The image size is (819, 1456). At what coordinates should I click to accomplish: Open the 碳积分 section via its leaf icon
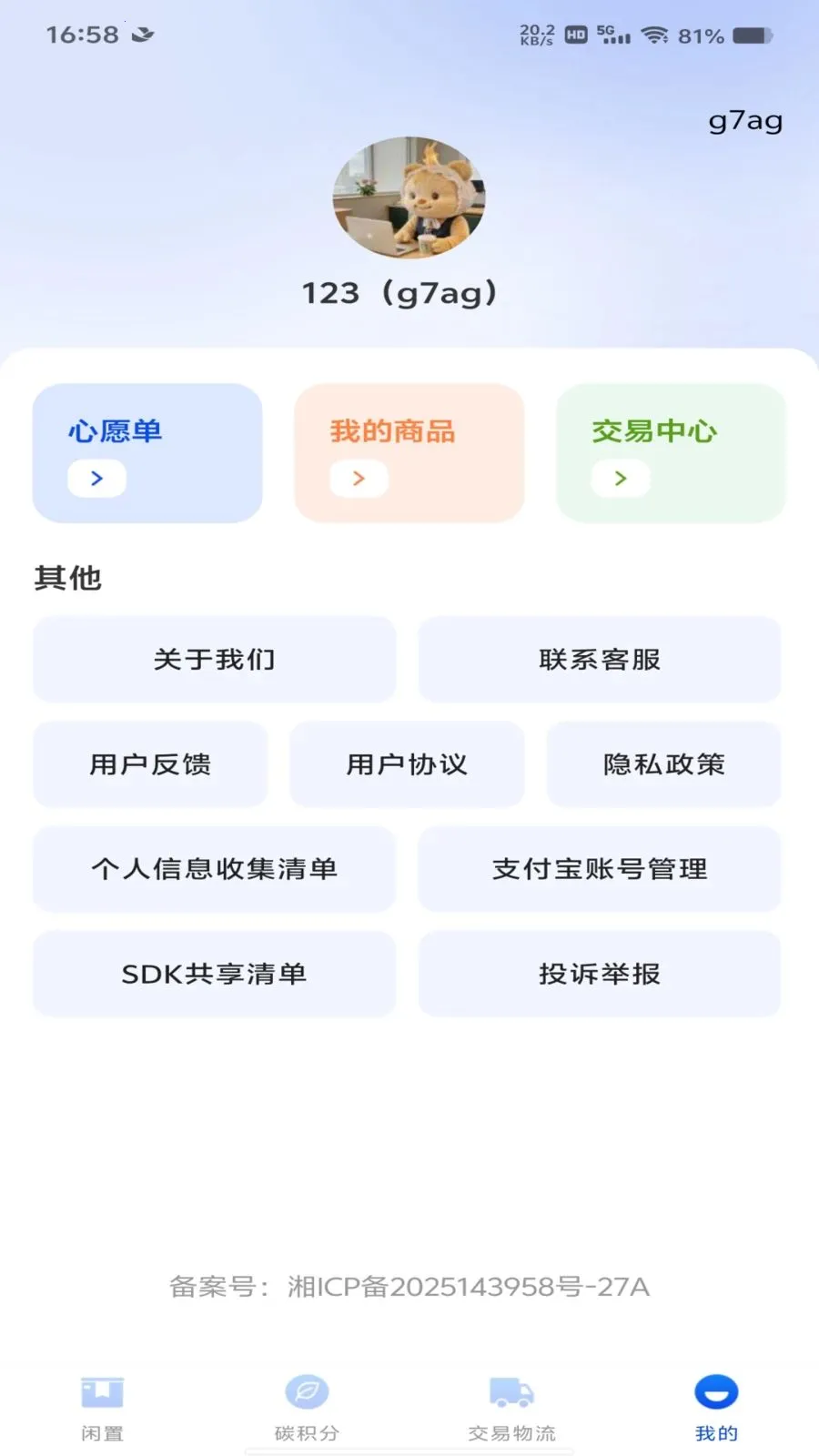[x=308, y=1390]
